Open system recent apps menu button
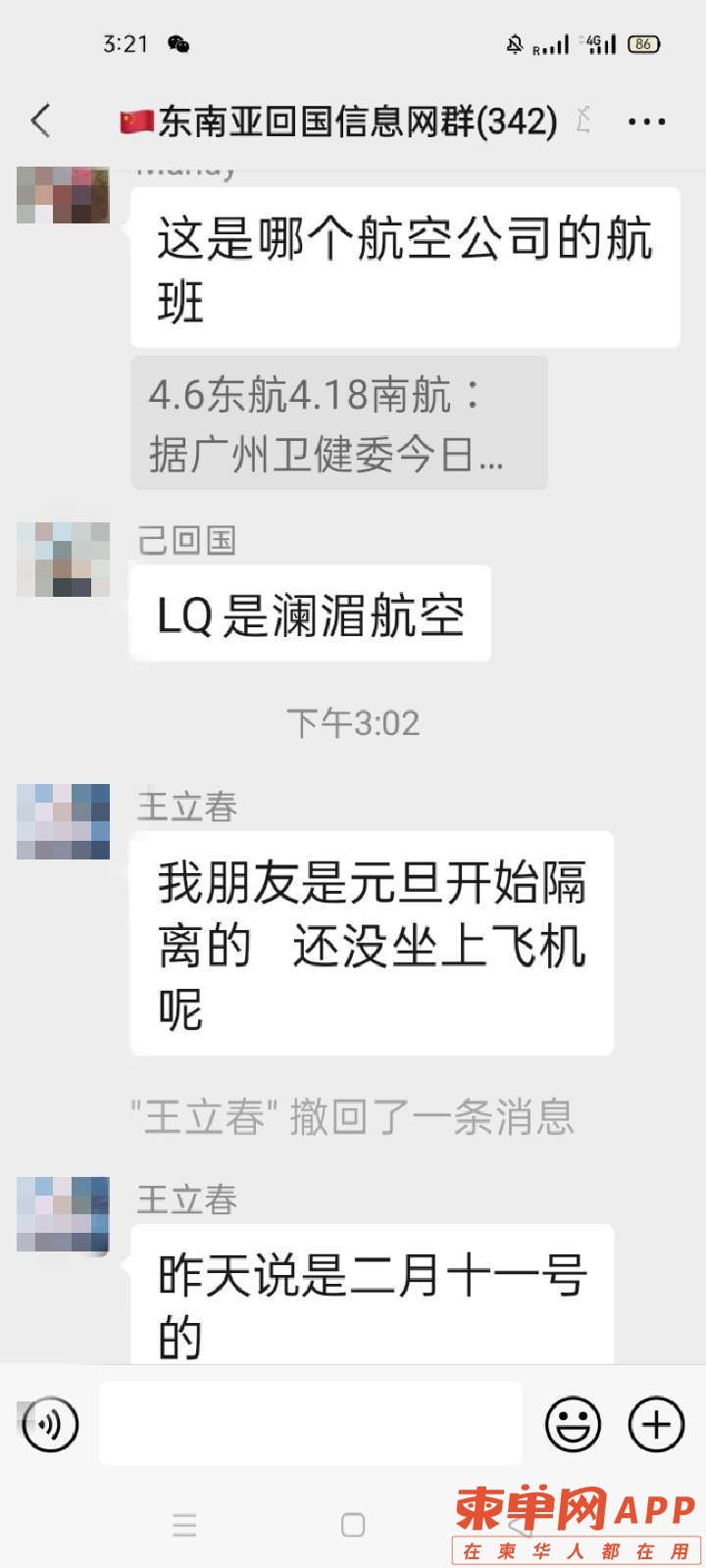 coord(184,1525)
